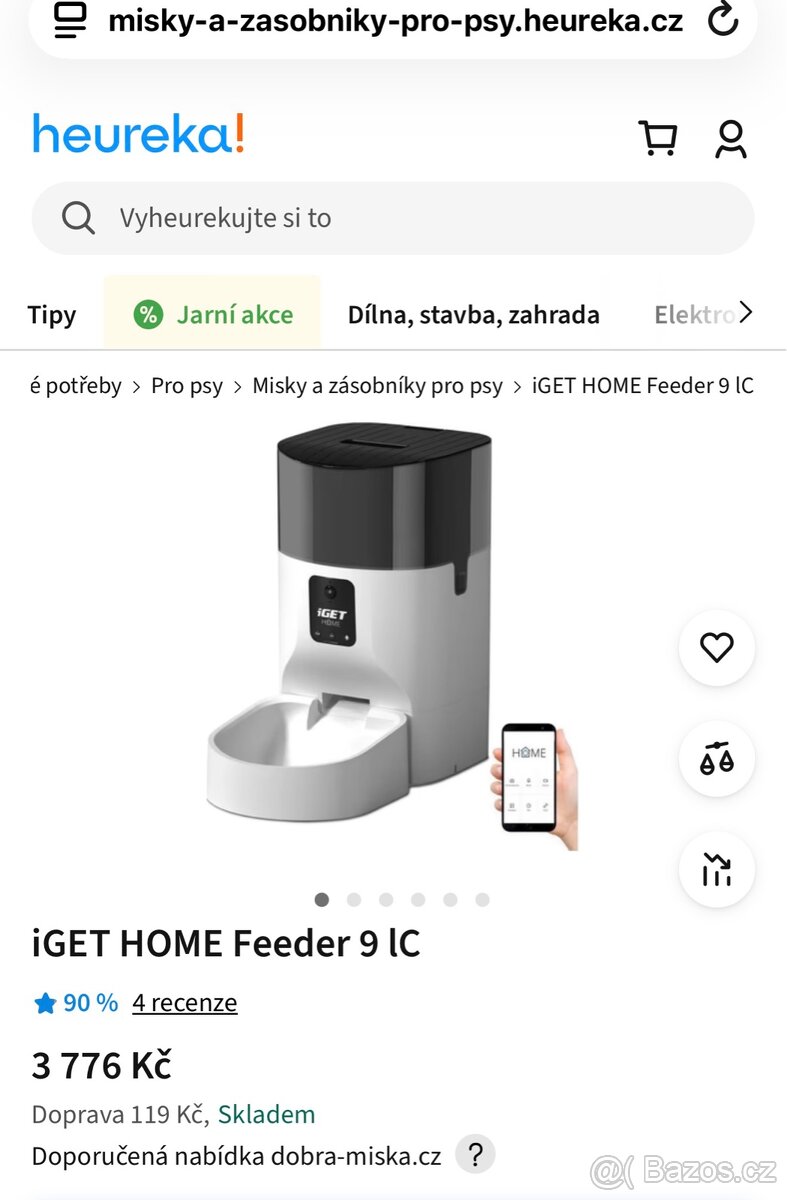Open the Tipy section
787x1200 pixels.
tap(51, 313)
